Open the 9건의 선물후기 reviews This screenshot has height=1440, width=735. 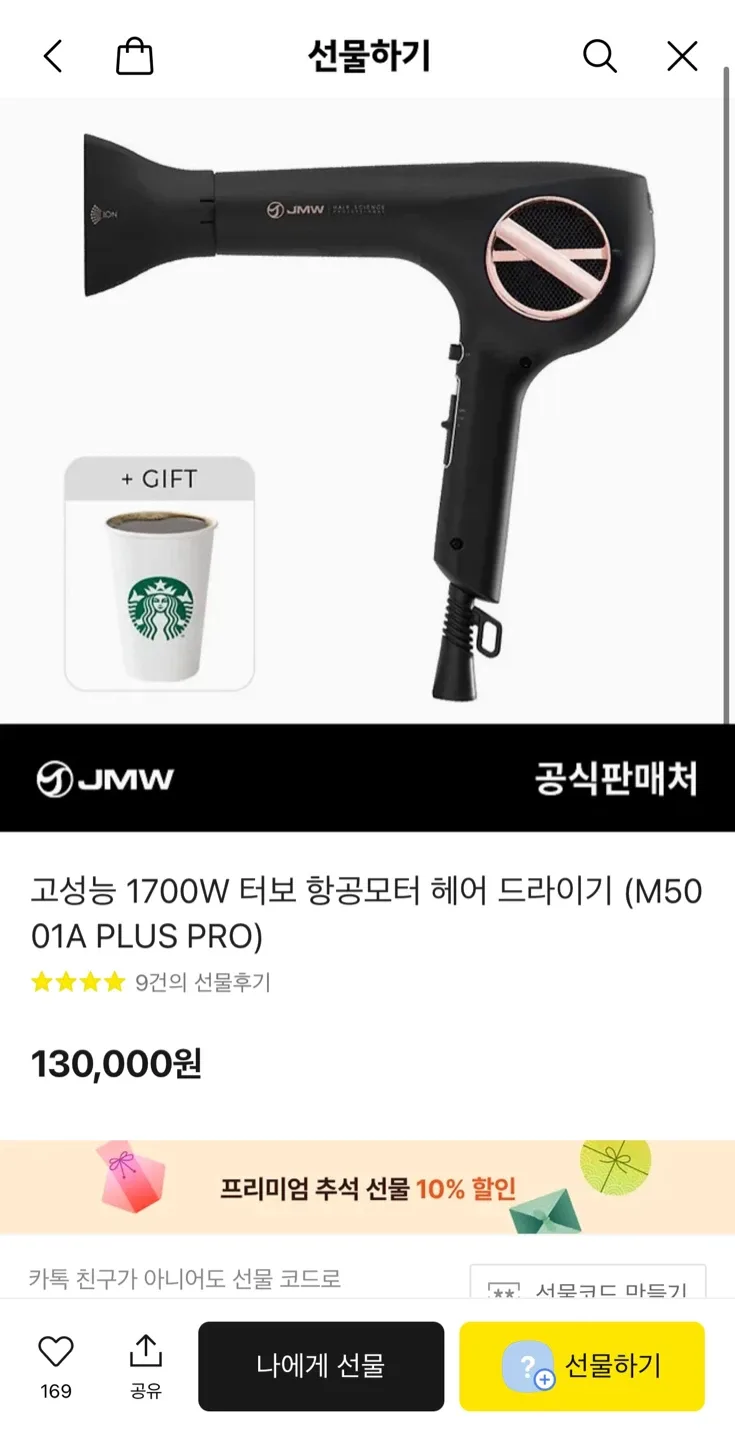pos(202,982)
